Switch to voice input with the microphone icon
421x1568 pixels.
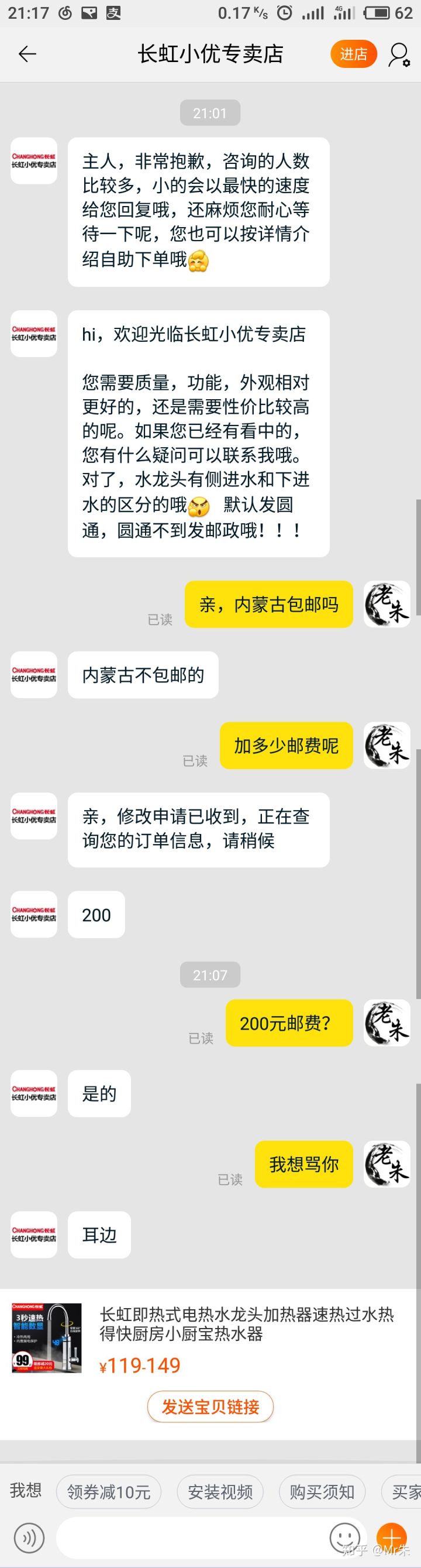coord(29,1538)
